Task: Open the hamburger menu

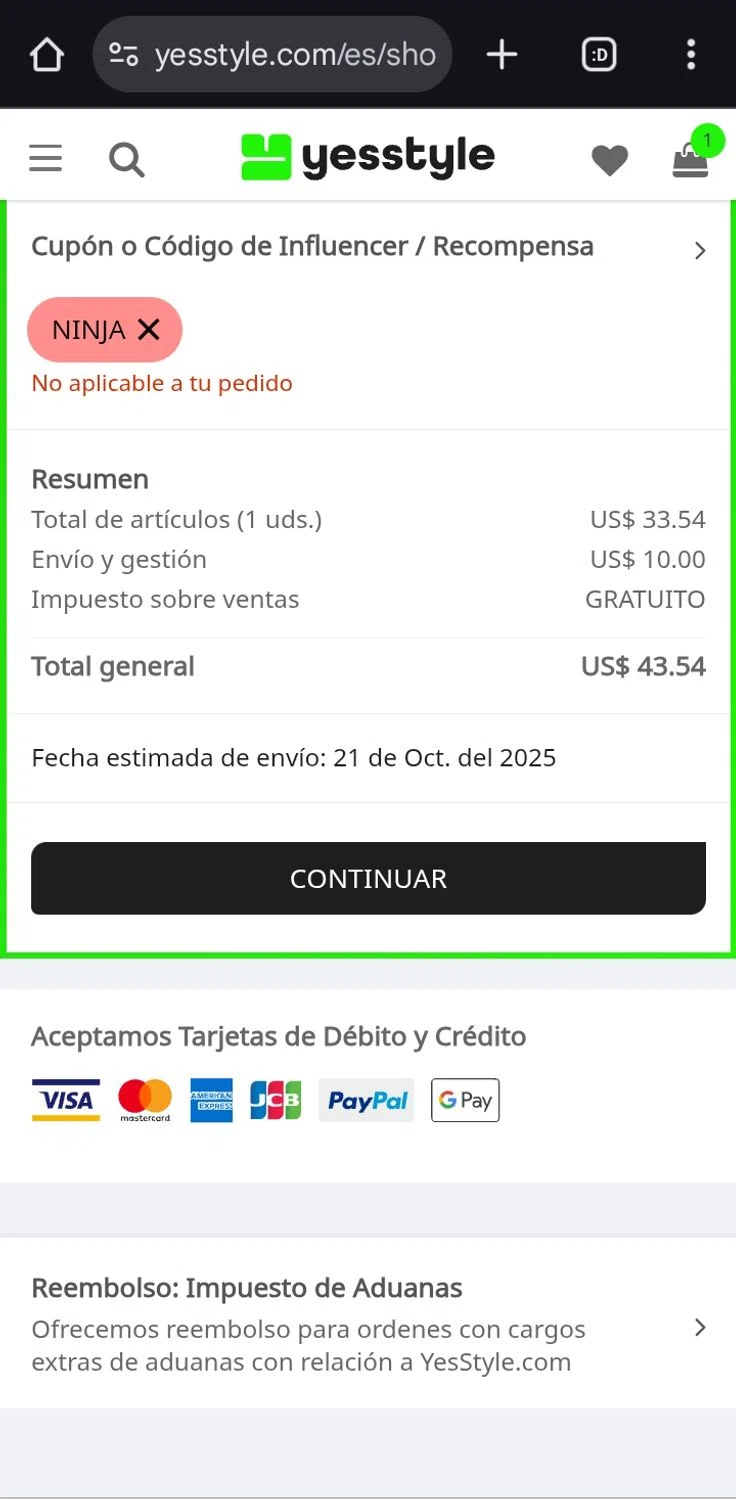Action: click(x=45, y=158)
